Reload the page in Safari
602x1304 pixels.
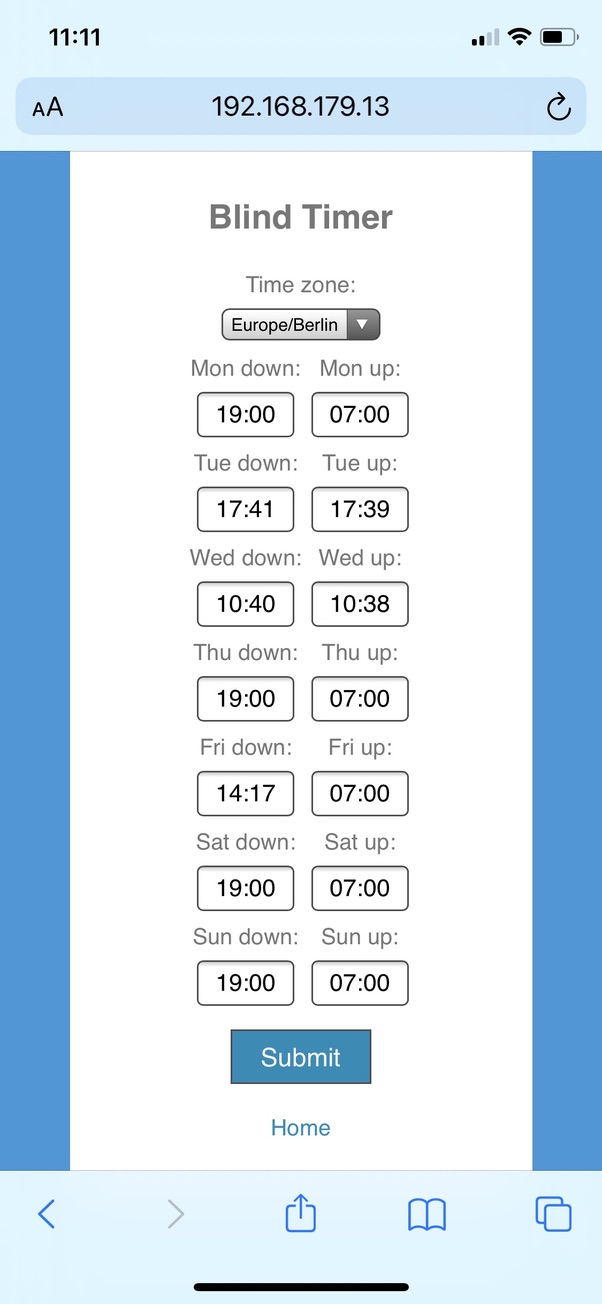click(x=559, y=107)
